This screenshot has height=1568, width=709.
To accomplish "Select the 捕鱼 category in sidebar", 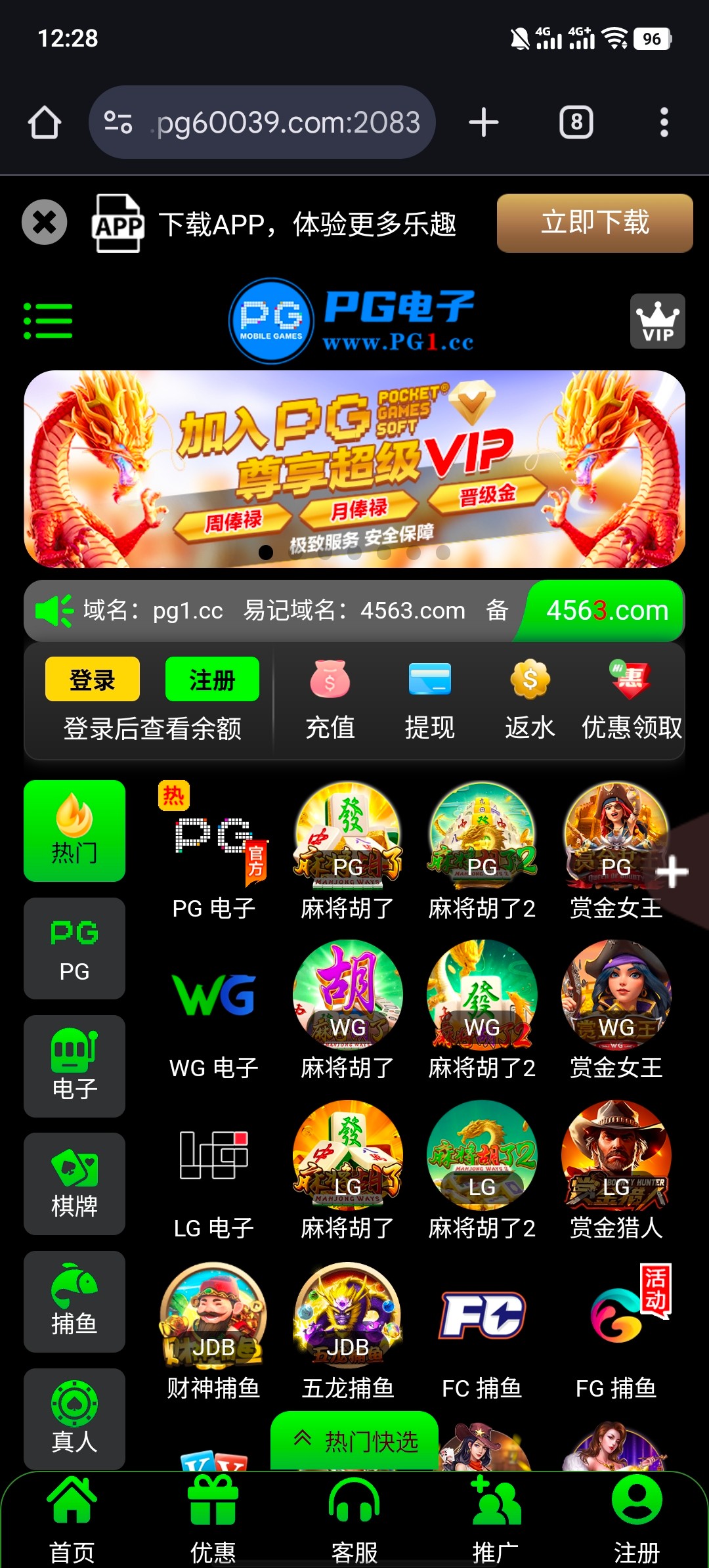I will 74,1301.
